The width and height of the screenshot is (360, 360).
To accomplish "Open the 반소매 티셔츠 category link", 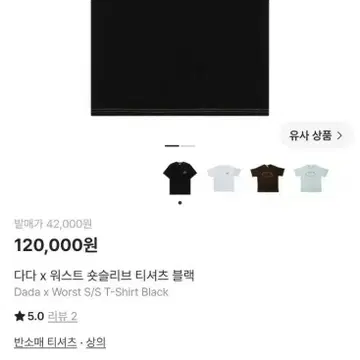I will (x=45, y=342).
